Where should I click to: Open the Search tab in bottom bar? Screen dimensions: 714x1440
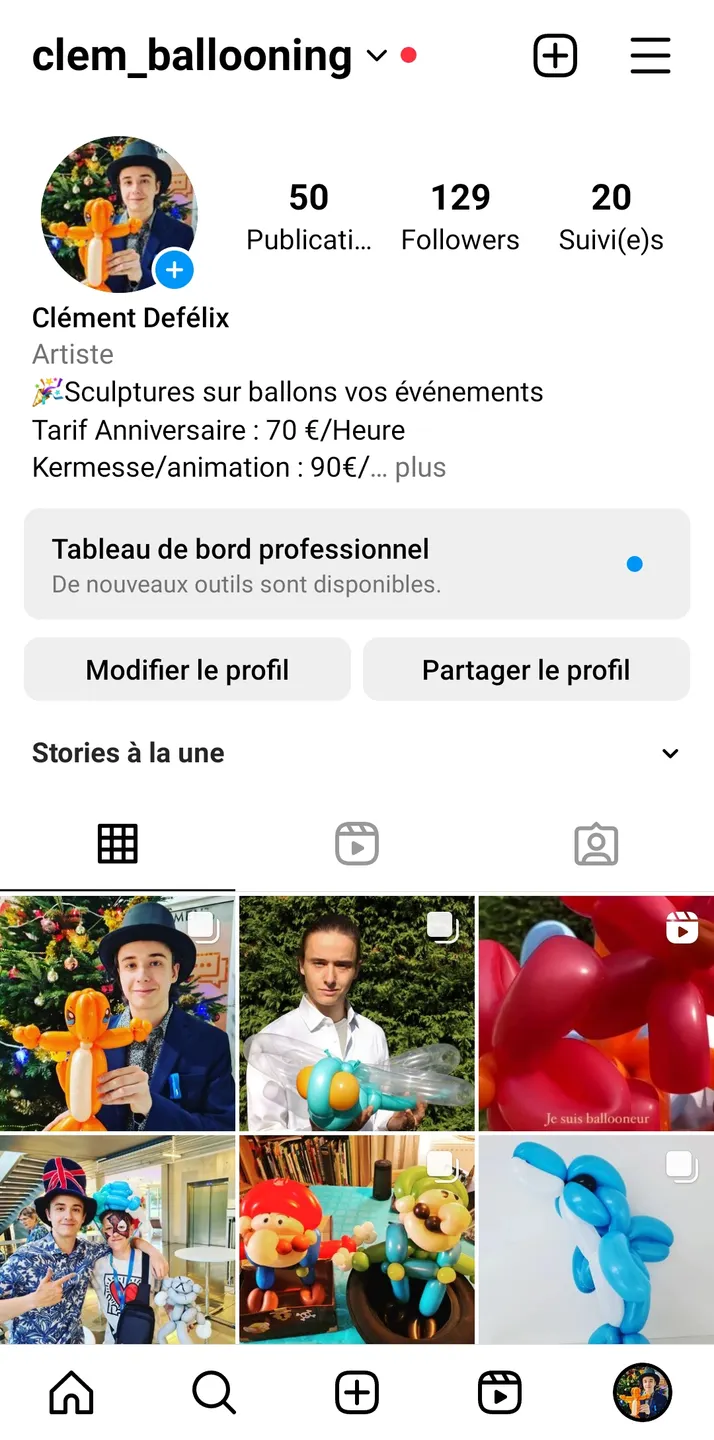click(214, 1392)
